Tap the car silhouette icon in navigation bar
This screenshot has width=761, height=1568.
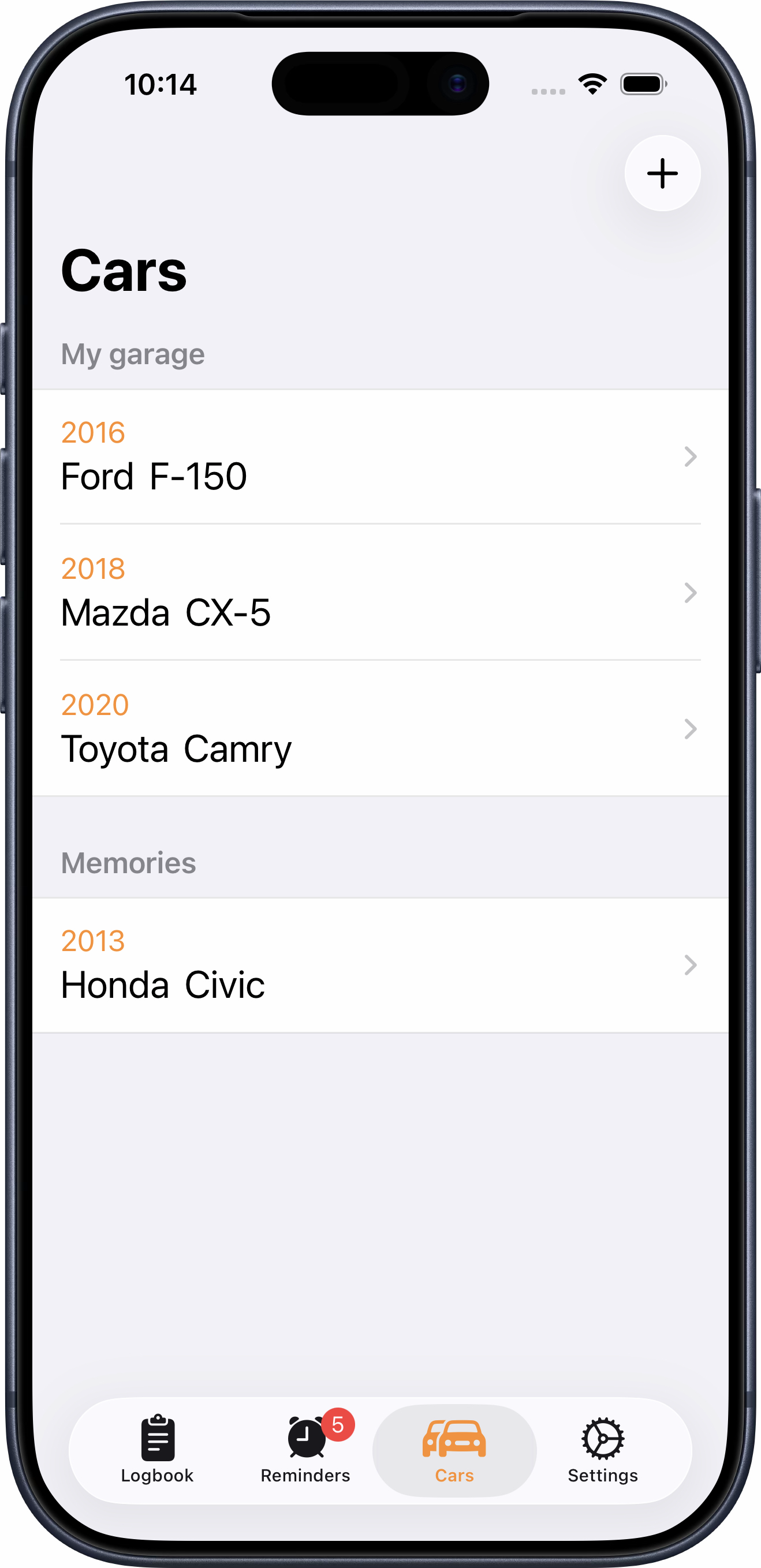[454, 1438]
